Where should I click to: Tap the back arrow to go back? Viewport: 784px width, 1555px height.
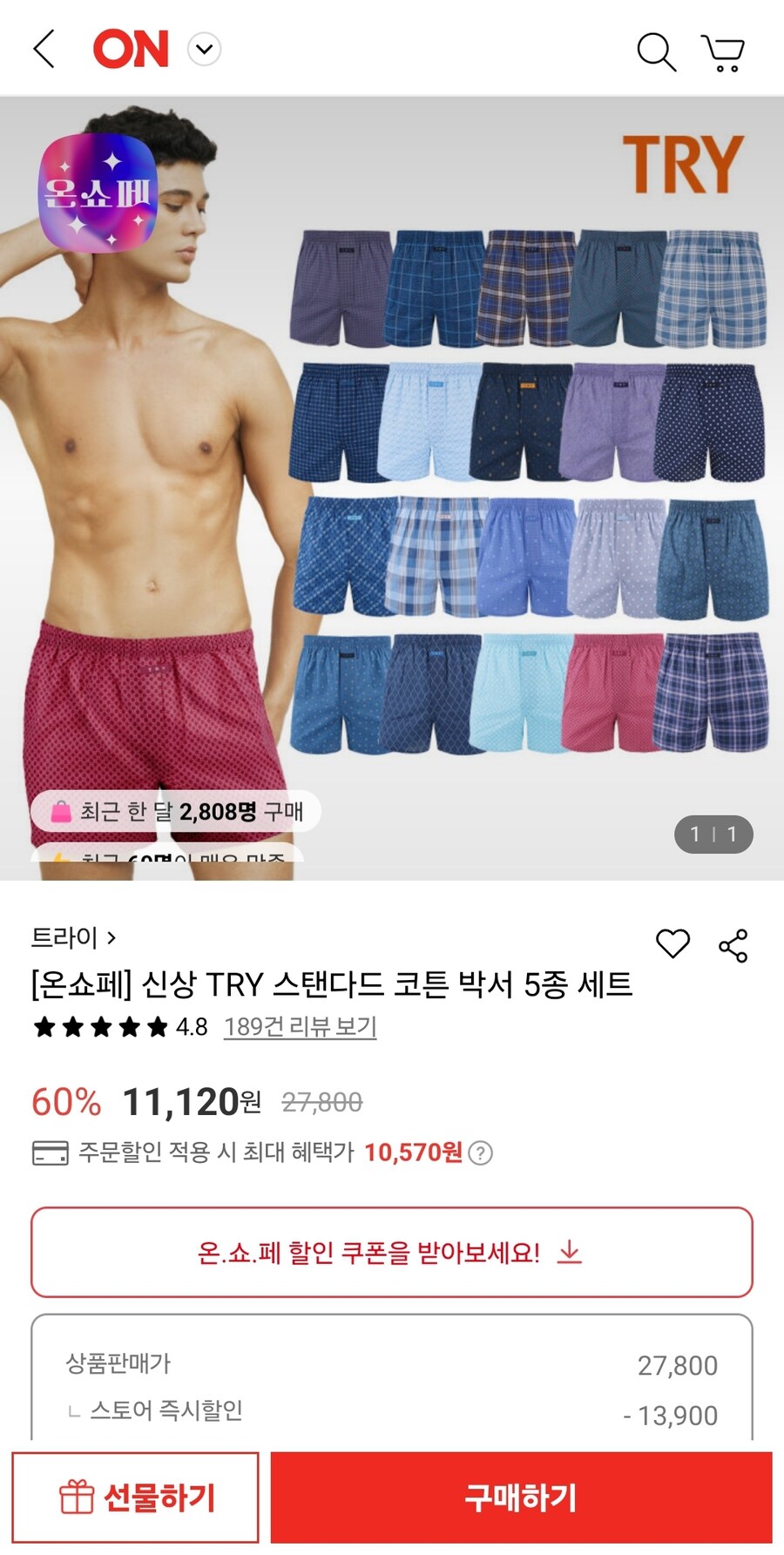tap(44, 51)
